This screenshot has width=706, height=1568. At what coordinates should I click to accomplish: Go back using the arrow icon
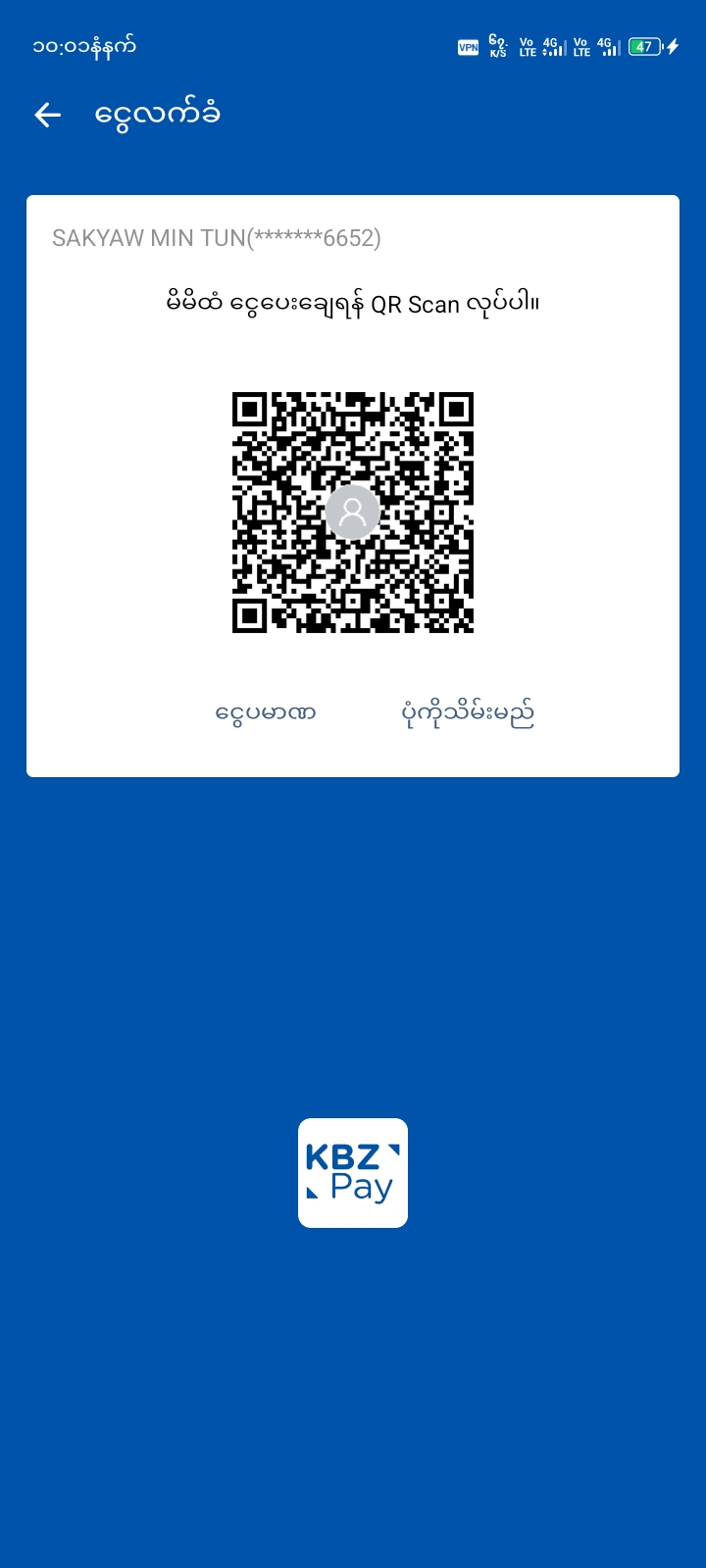click(x=47, y=115)
